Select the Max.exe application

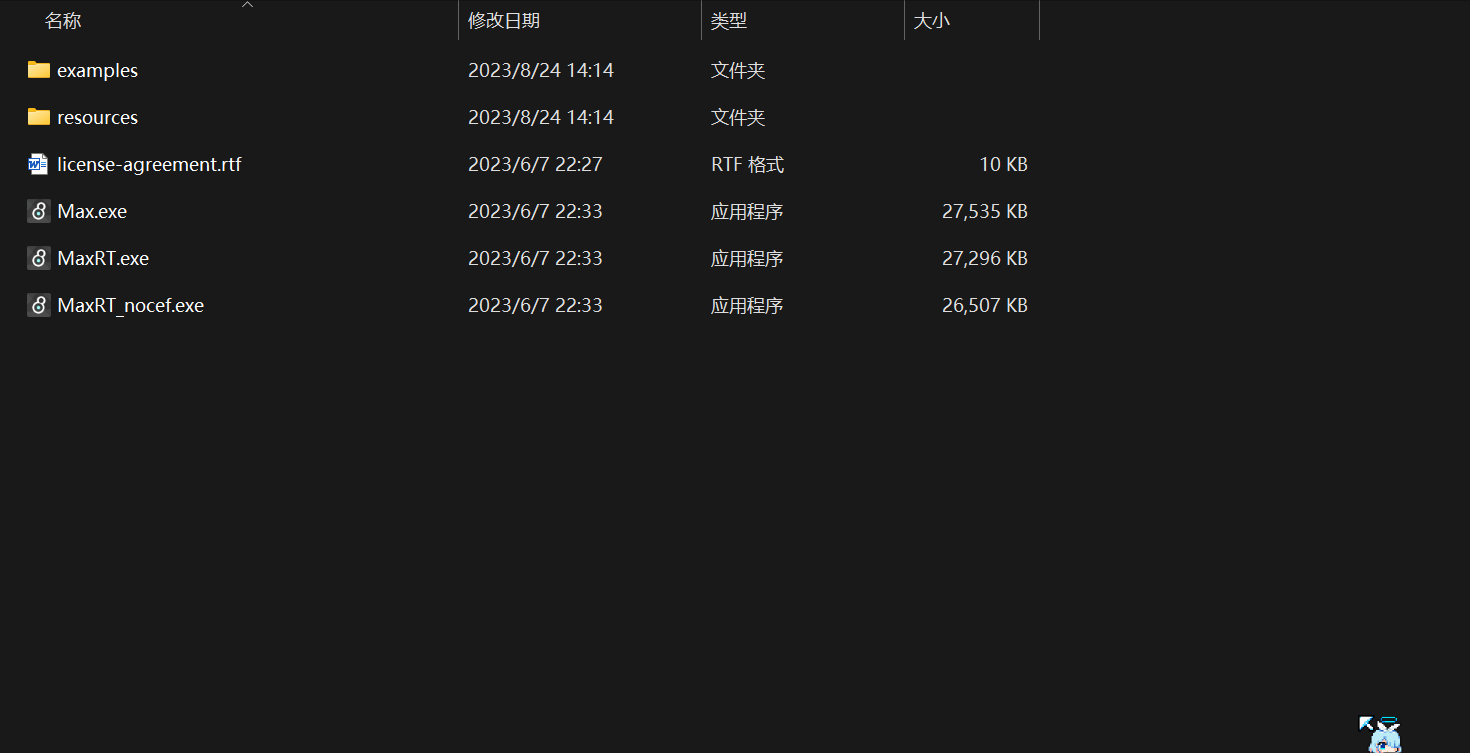coord(91,212)
